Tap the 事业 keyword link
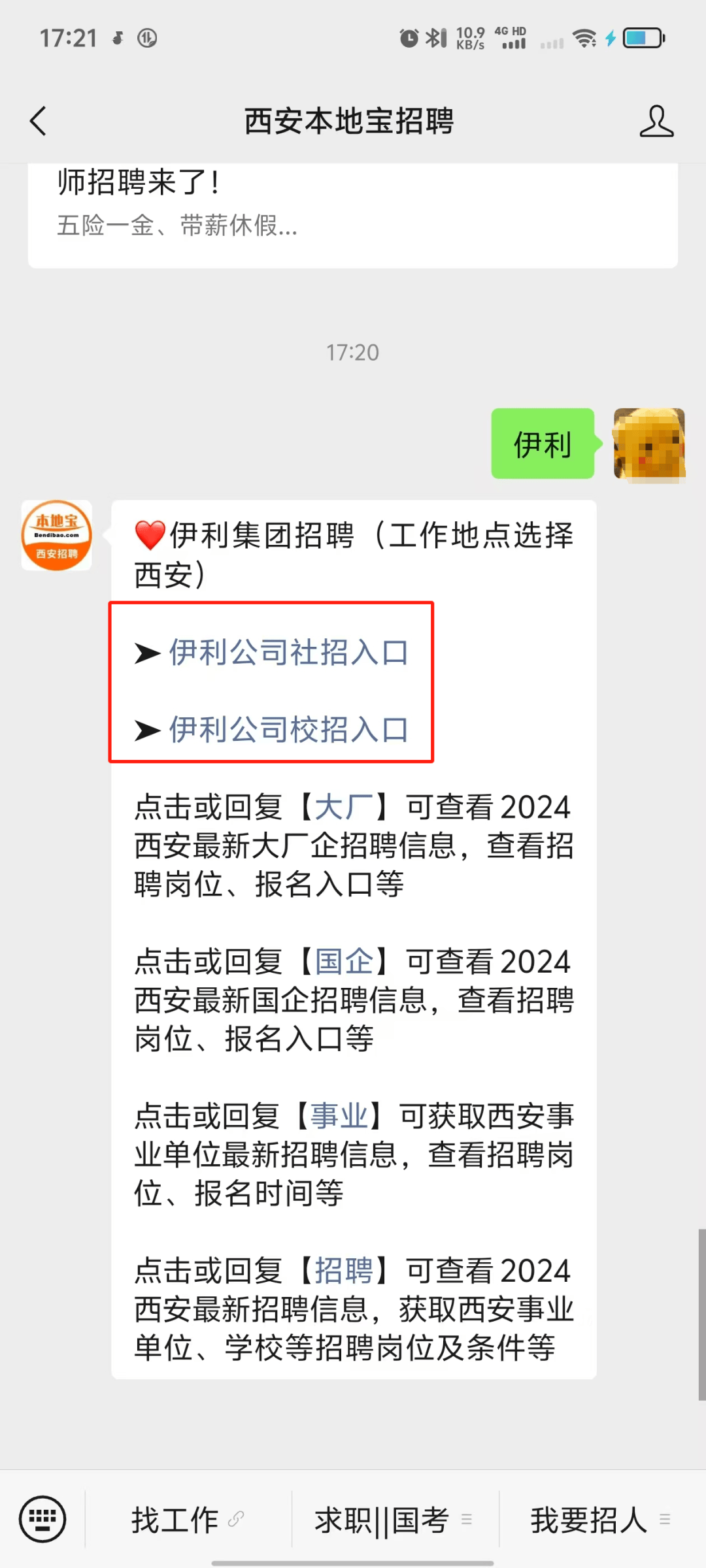 339,1116
